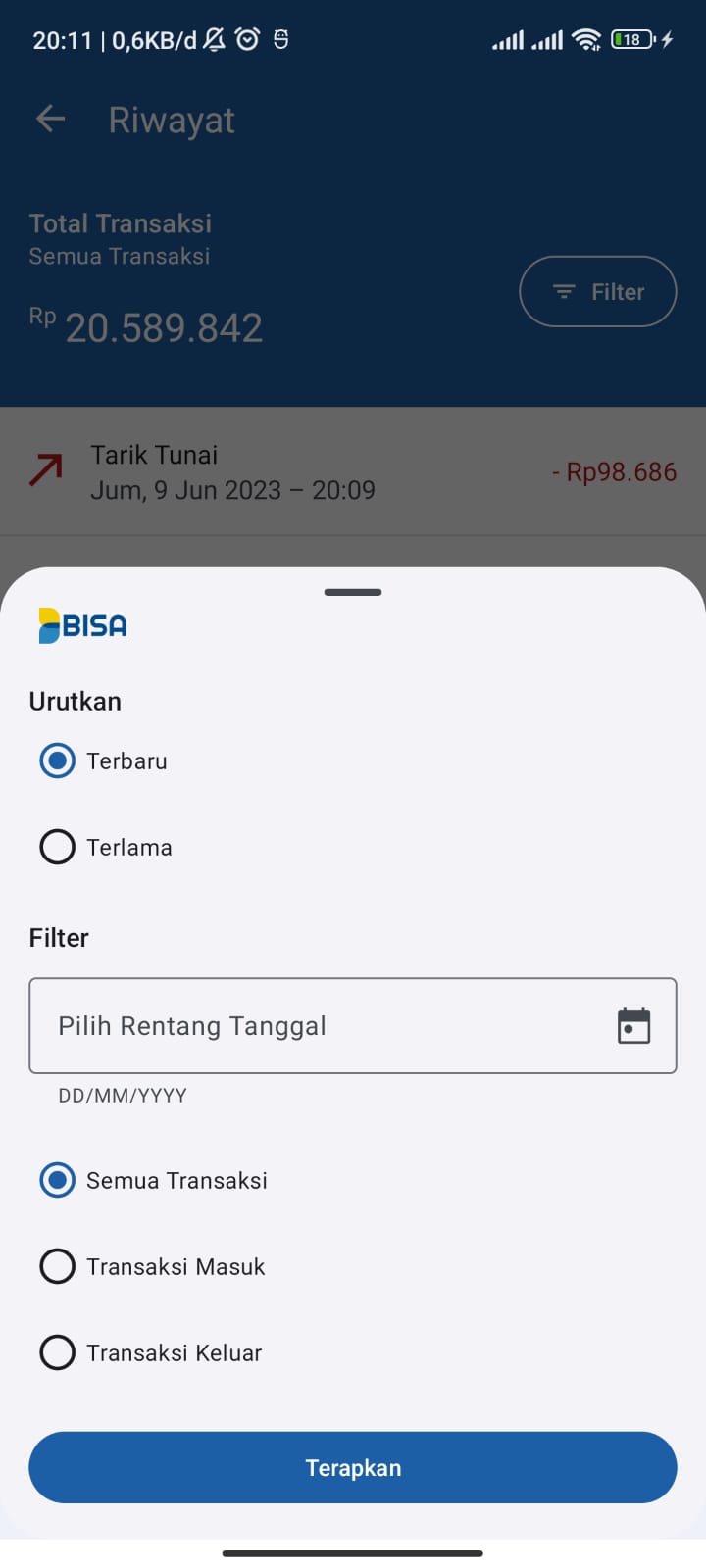The height and width of the screenshot is (1568, 706).
Task: Tap the calendar icon in date field
Action: point(633,1026)
